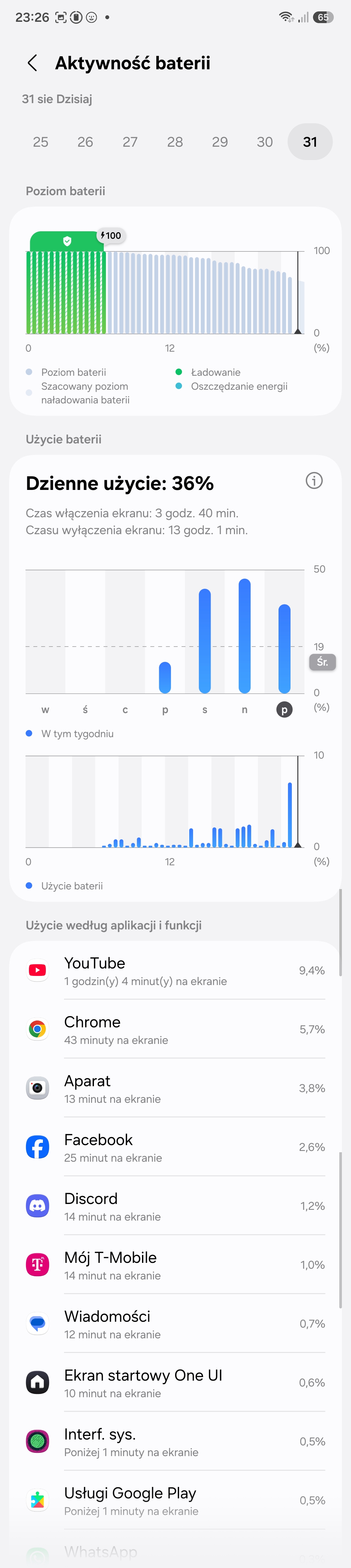The image size is (351, 1568).
Task: Open Chrome battery usage details
Action: pyautogui.click(x=175, y=1029)
